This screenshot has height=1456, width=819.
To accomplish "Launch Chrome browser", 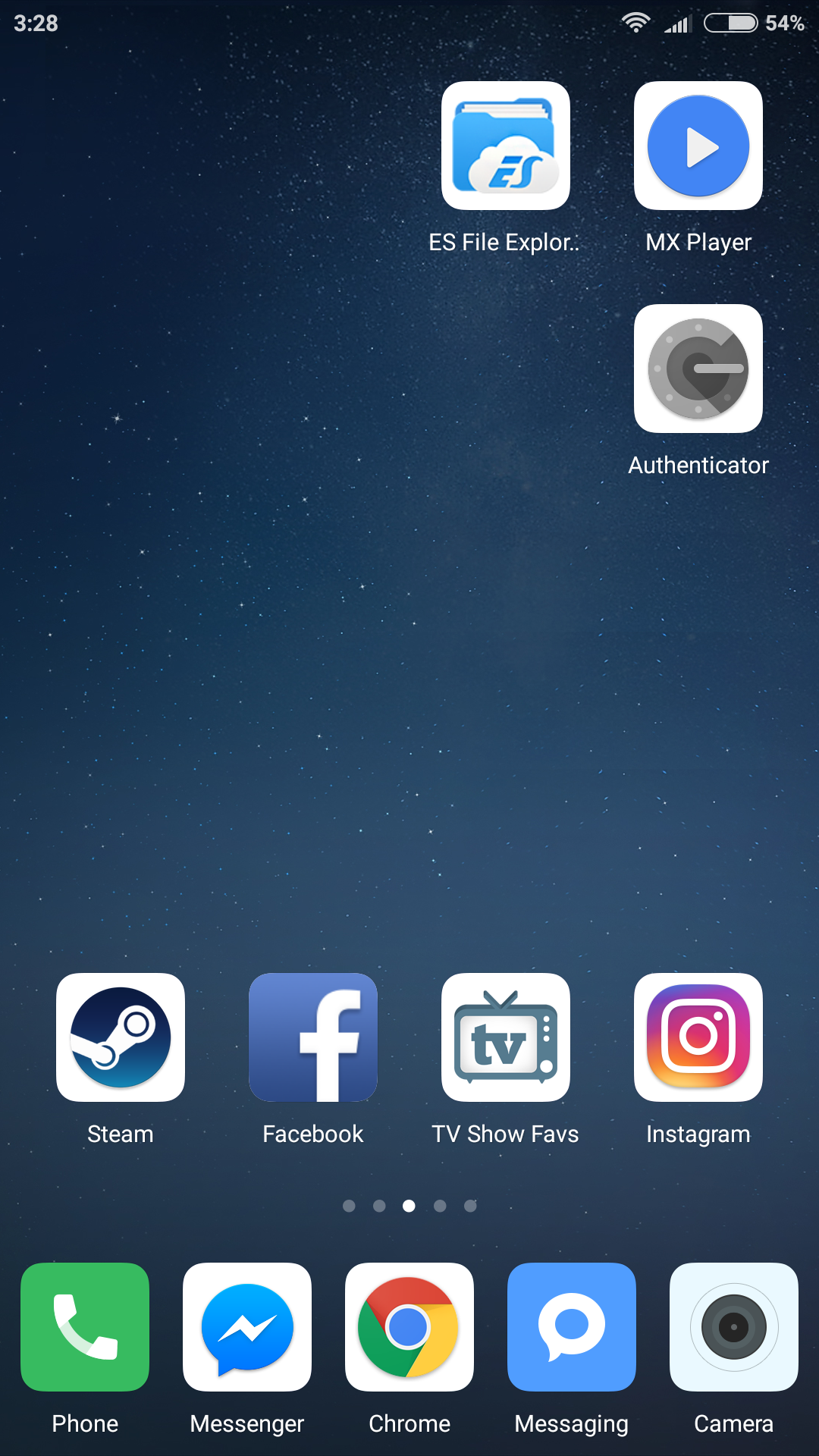I will (x=409, y=1327).
